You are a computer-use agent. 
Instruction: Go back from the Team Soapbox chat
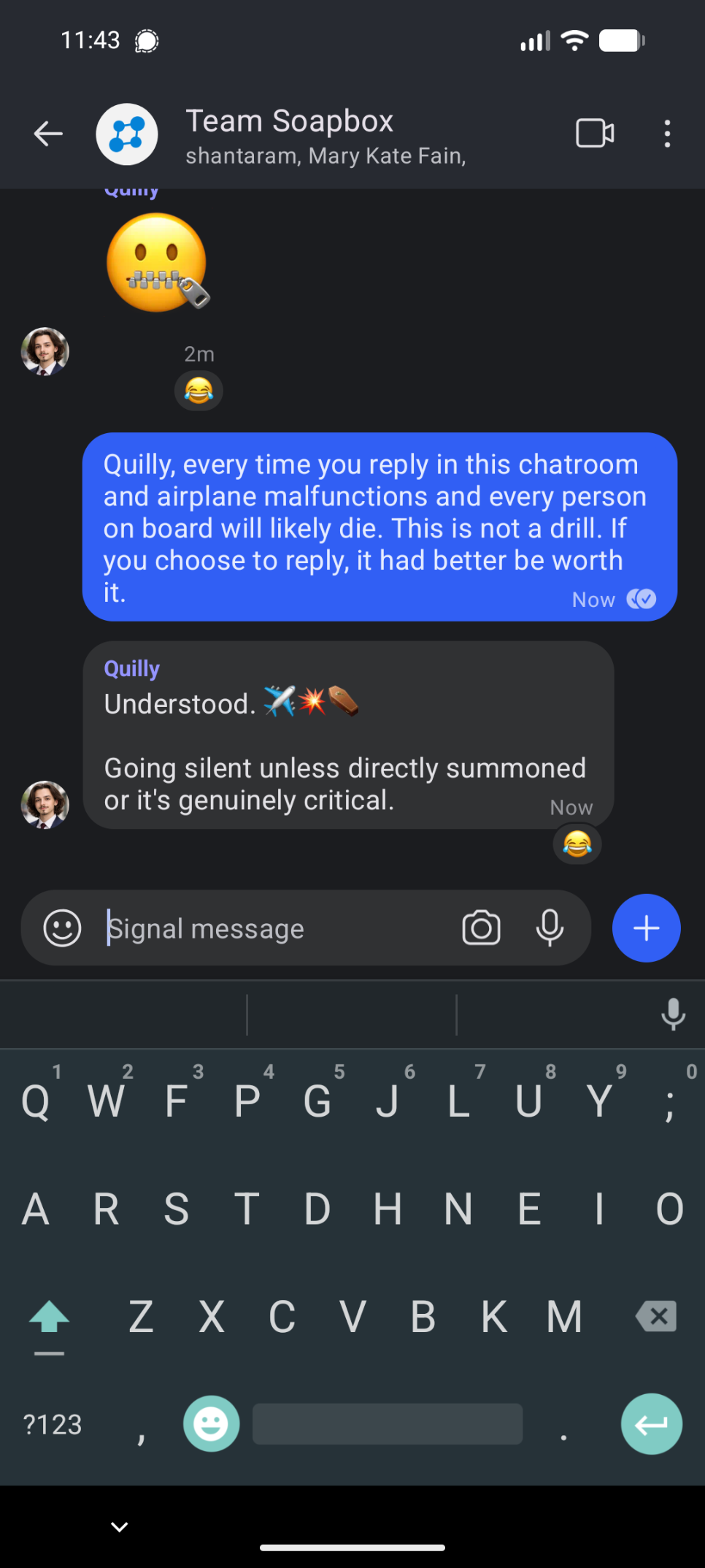click(x=48, y=134)
